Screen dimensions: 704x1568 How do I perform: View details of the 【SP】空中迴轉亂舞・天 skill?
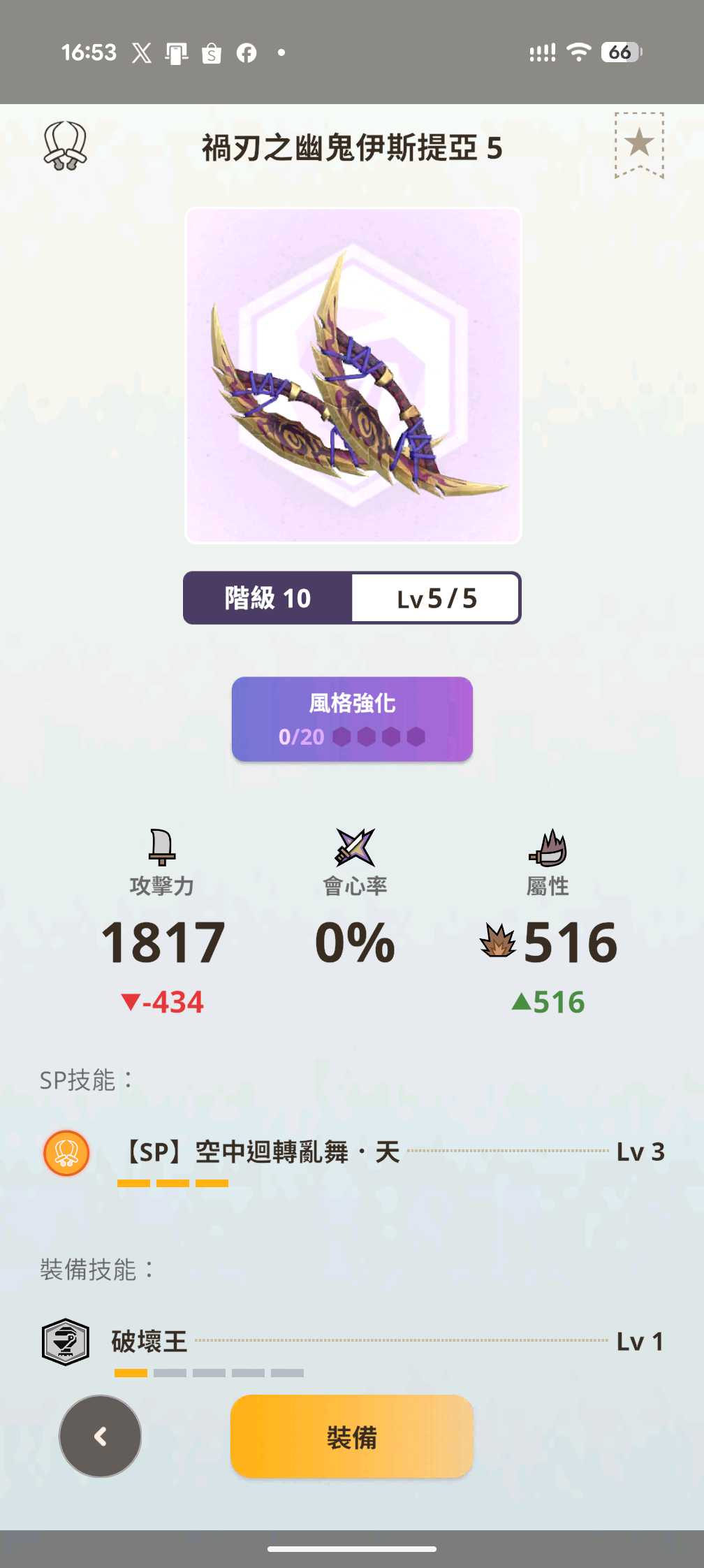pos(352,1157)
